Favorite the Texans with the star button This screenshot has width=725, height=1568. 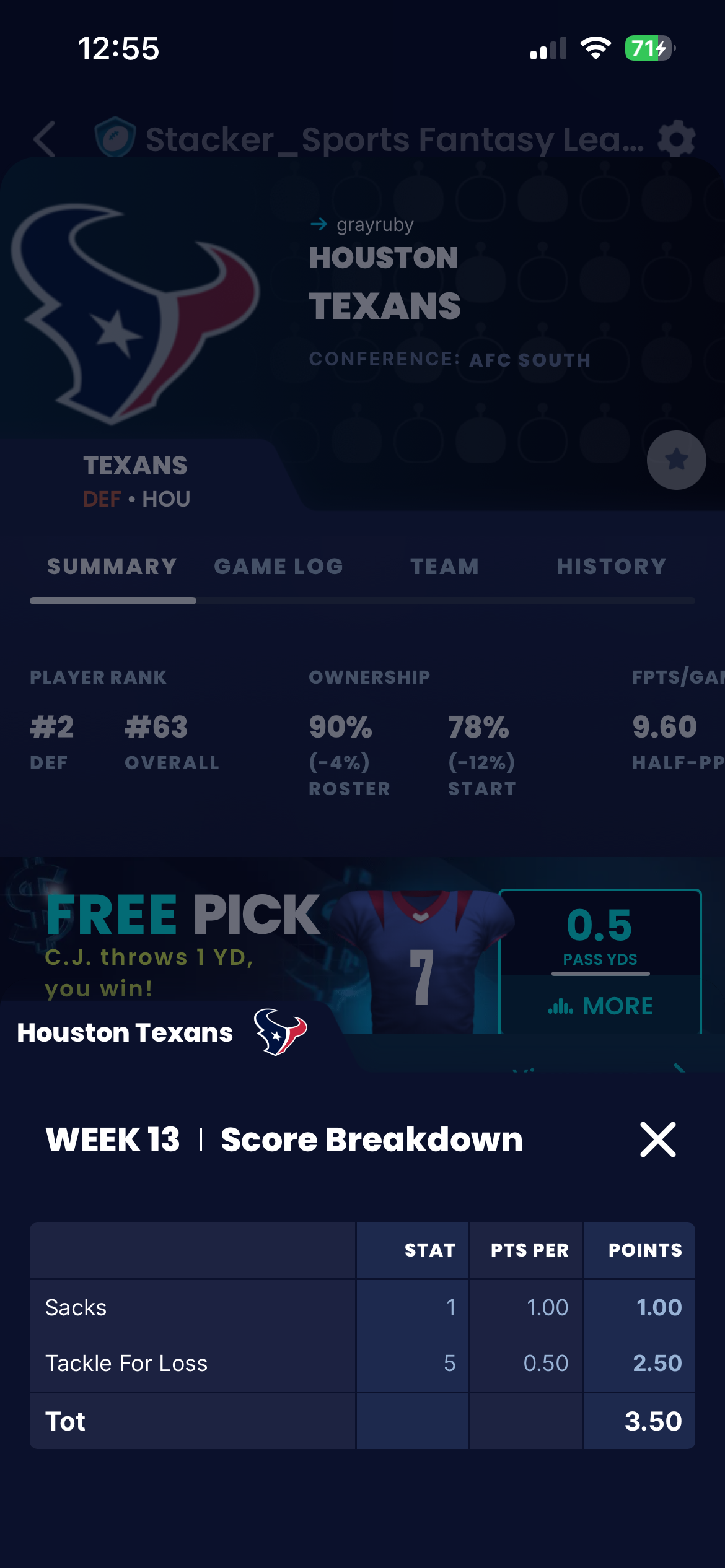[x=676, y=460]
